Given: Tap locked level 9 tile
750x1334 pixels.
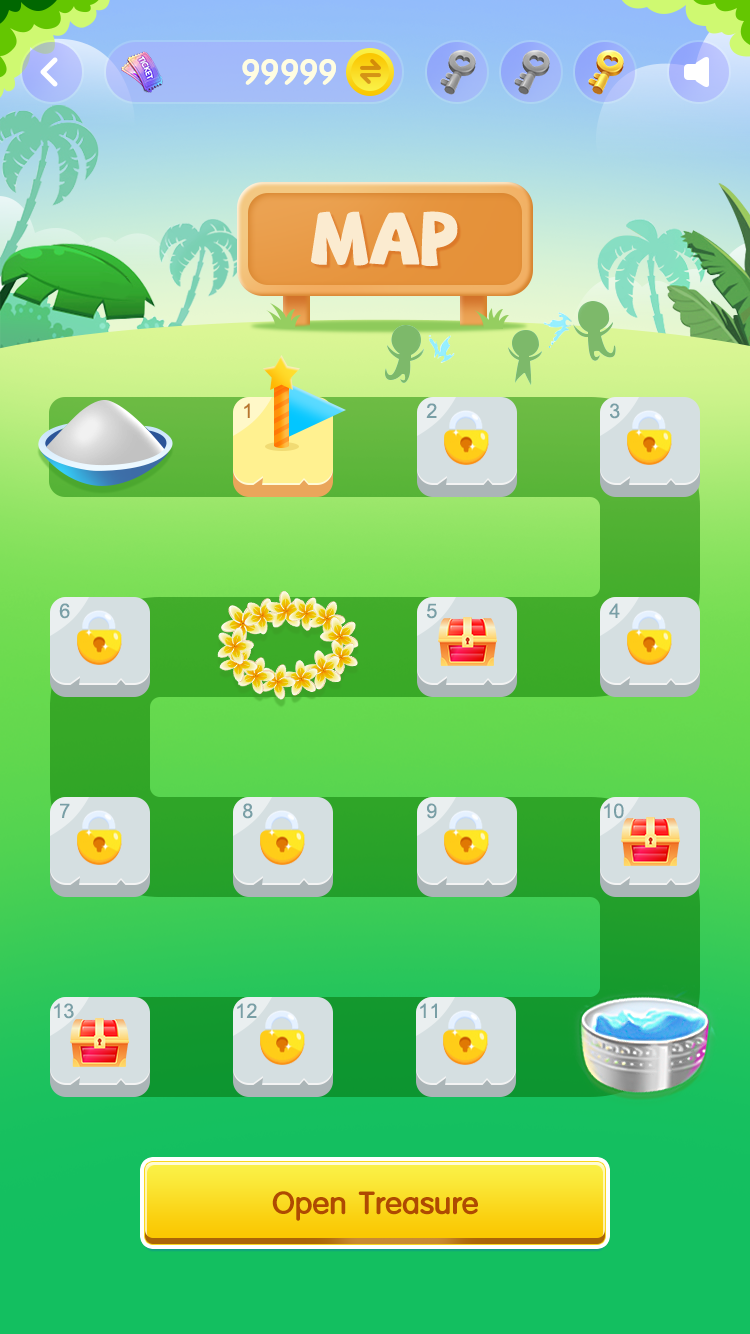Looking at the screenshot, I should click(467, 846).
